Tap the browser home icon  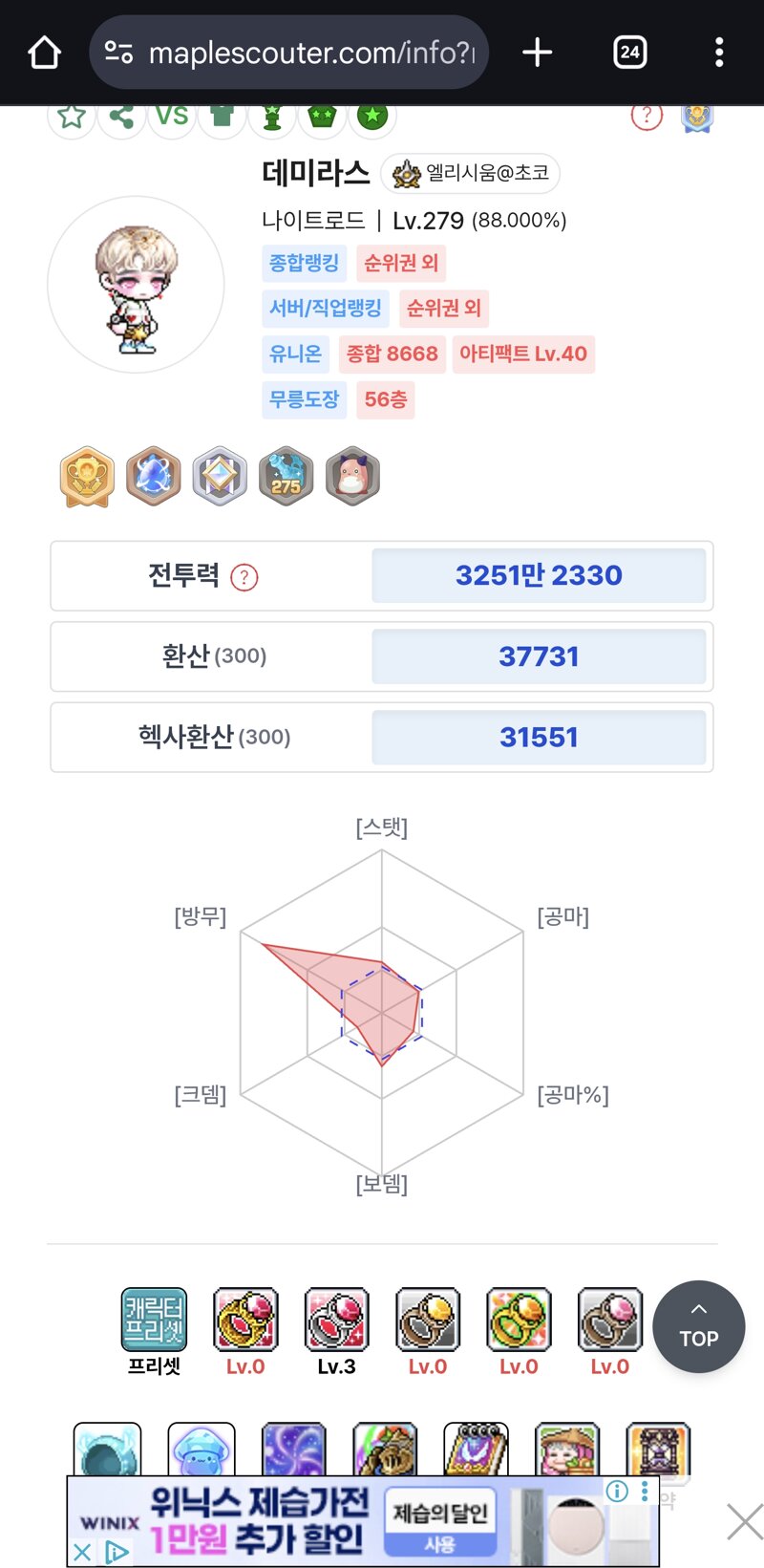tap(44, 53)
